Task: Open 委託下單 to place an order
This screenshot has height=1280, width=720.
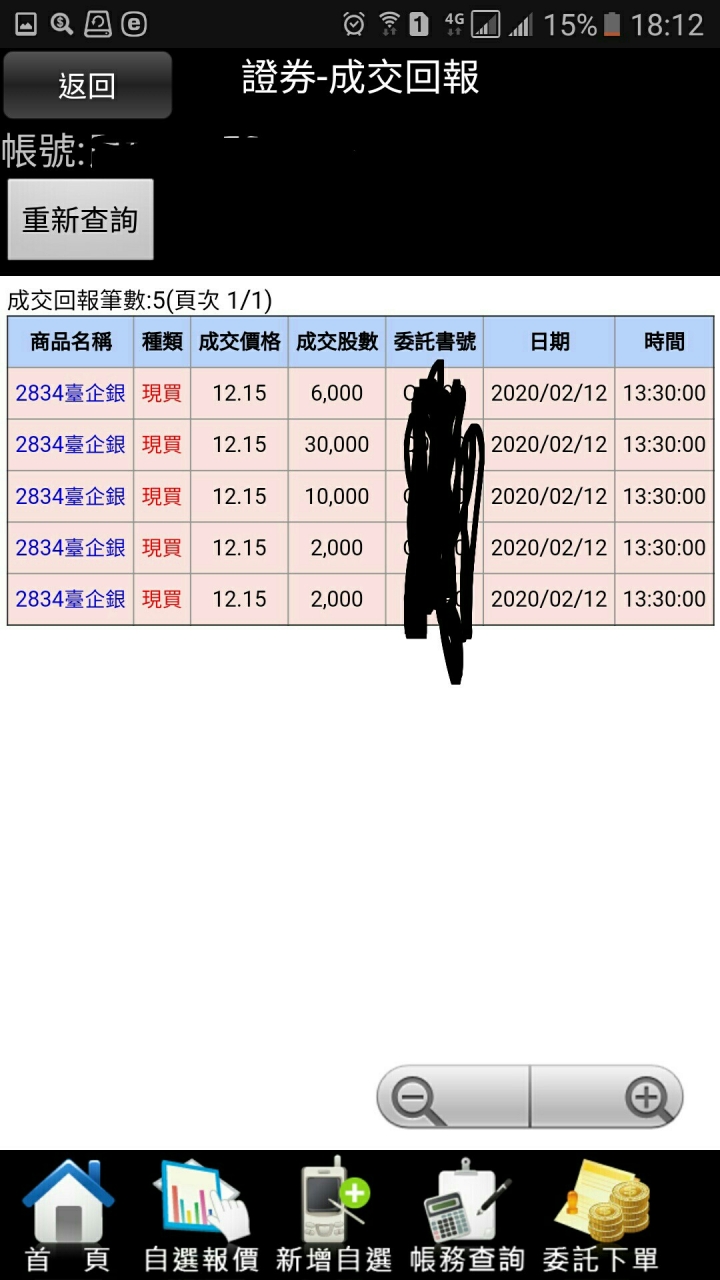Action: click(600, 1216)
